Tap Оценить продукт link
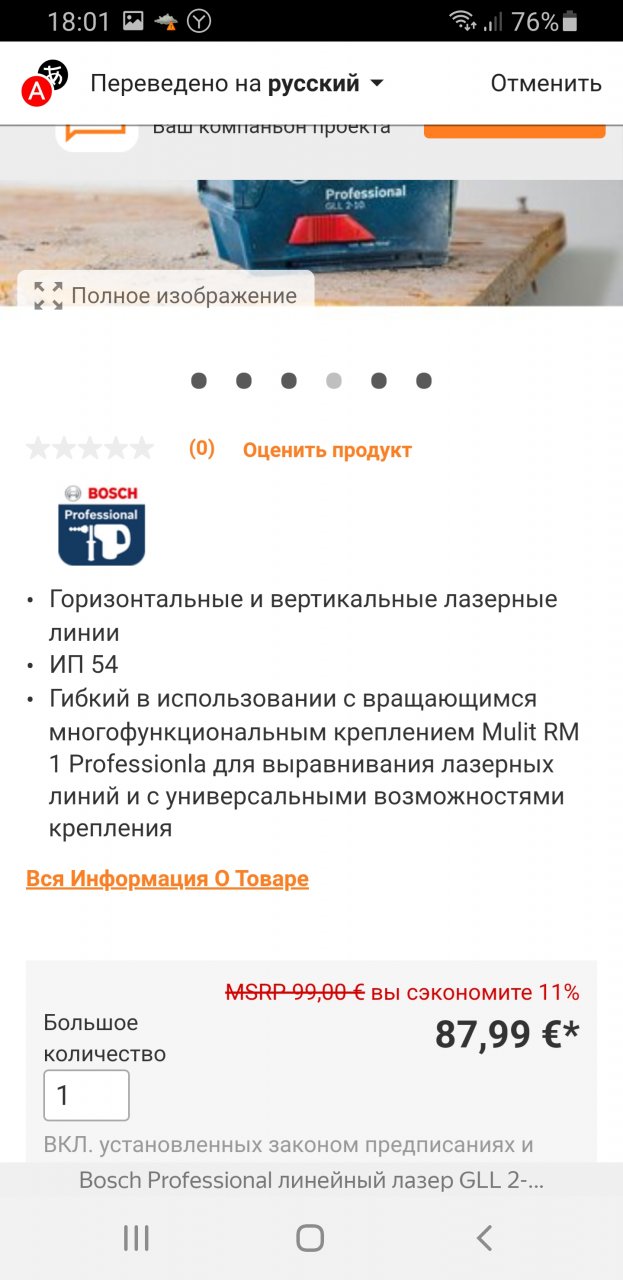The image size is (623, 1280). pos(327,450)
